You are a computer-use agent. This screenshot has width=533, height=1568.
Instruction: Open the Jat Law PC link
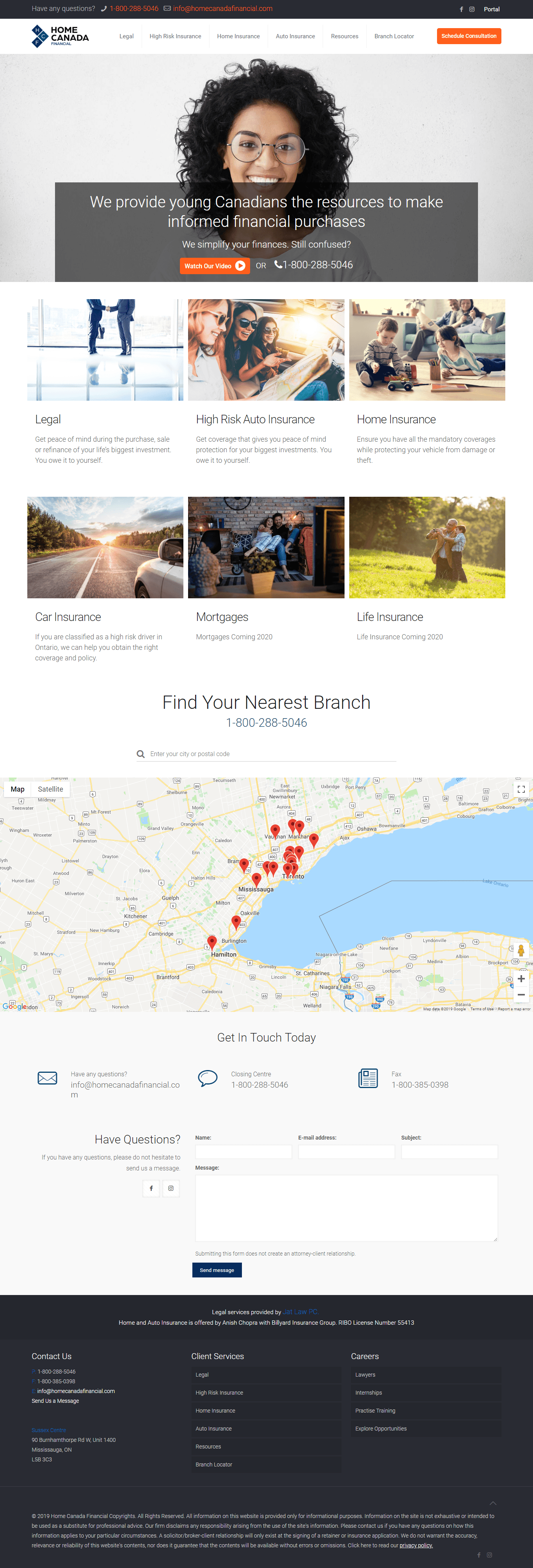[x=299, y=1312]
